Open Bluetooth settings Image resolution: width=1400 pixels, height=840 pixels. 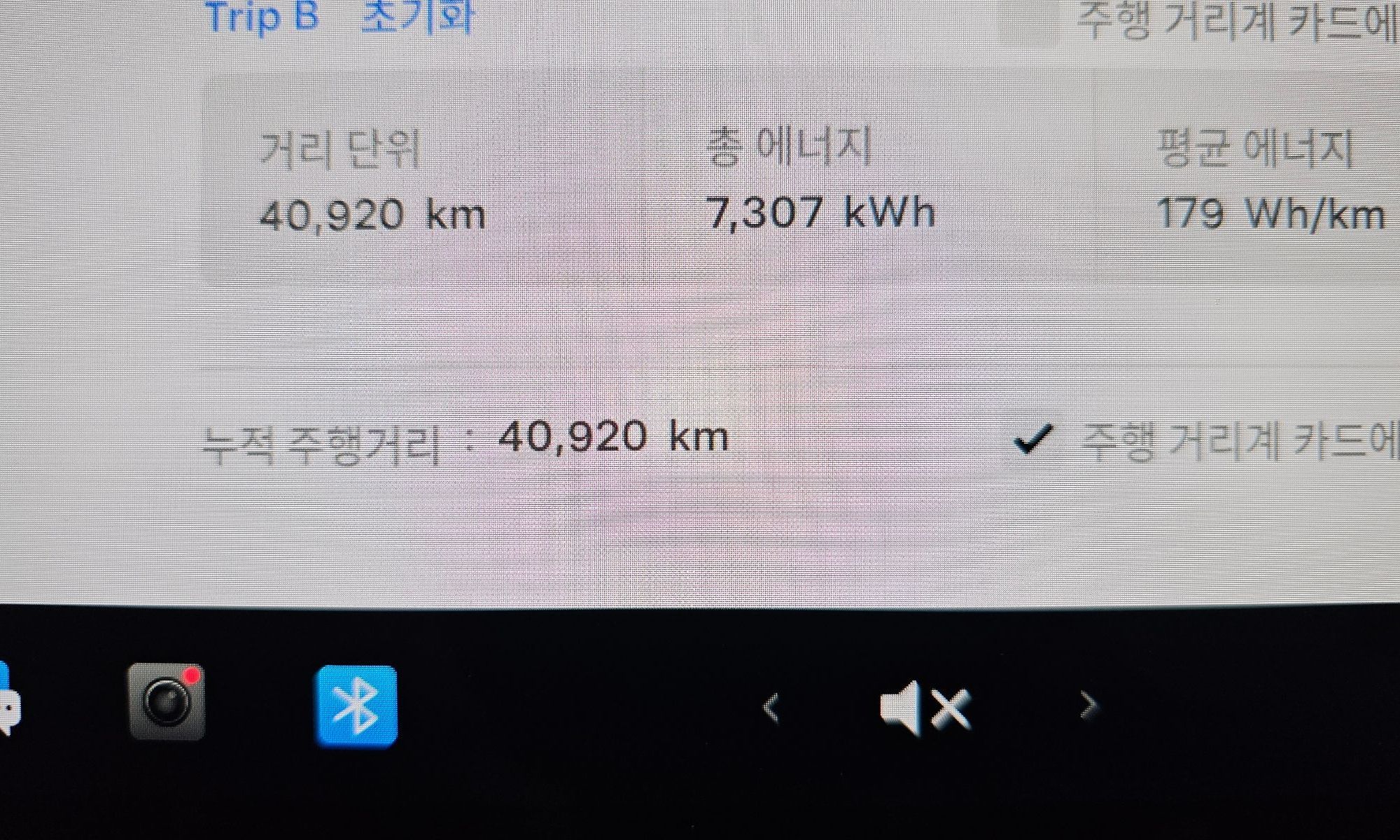[x=356, y=706]
